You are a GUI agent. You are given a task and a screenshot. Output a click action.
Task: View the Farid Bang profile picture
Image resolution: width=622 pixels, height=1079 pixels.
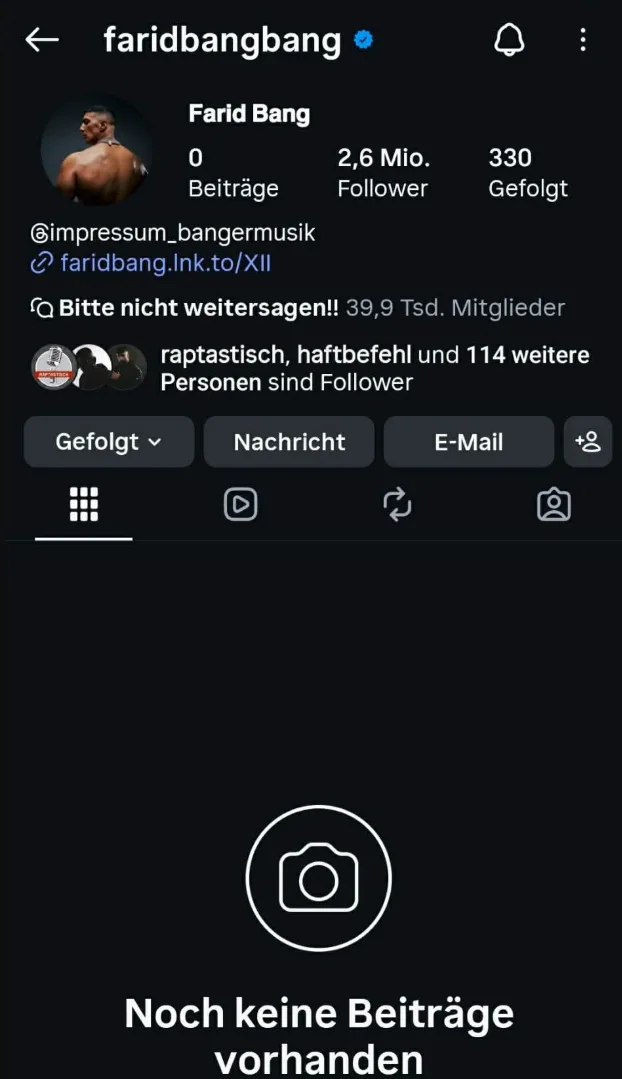coord(96,151)
